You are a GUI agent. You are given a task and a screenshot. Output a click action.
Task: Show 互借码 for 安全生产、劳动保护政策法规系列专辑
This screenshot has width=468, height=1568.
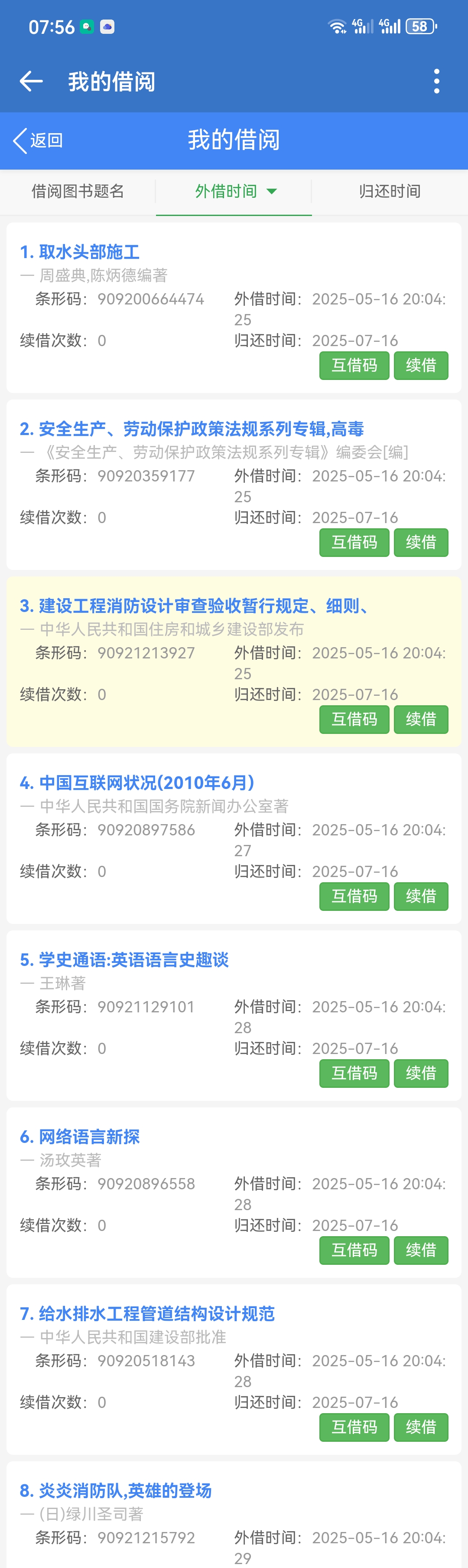tap(354, 542)
